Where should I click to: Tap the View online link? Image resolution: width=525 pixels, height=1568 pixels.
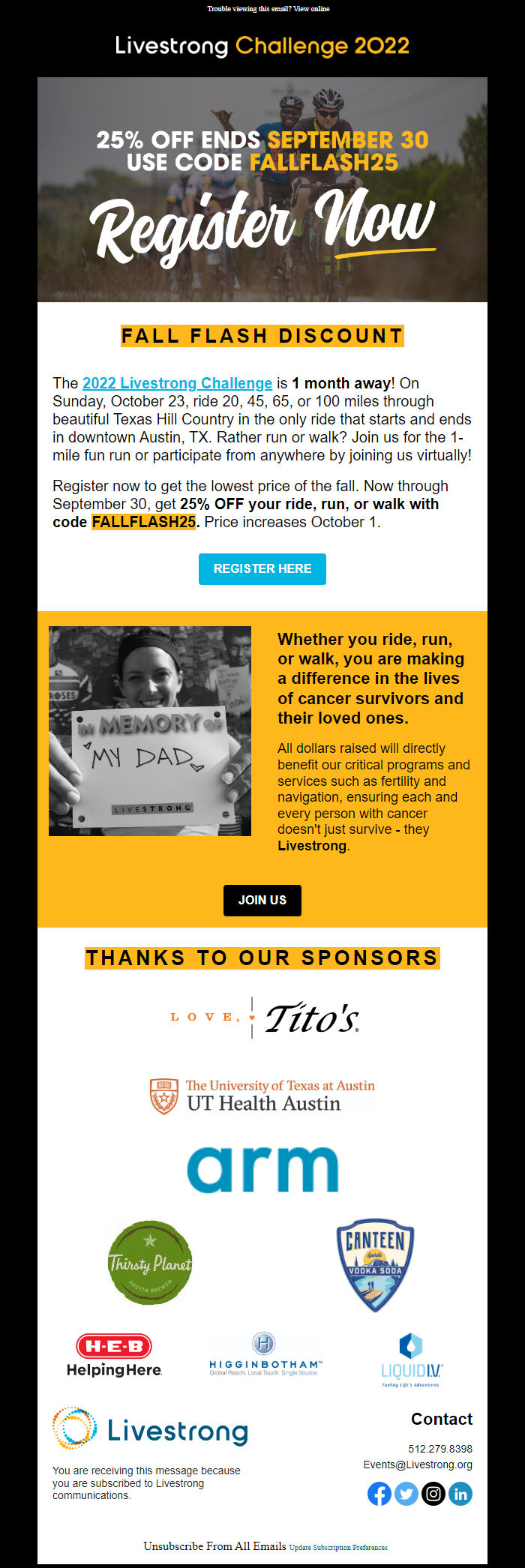point(311,9)
